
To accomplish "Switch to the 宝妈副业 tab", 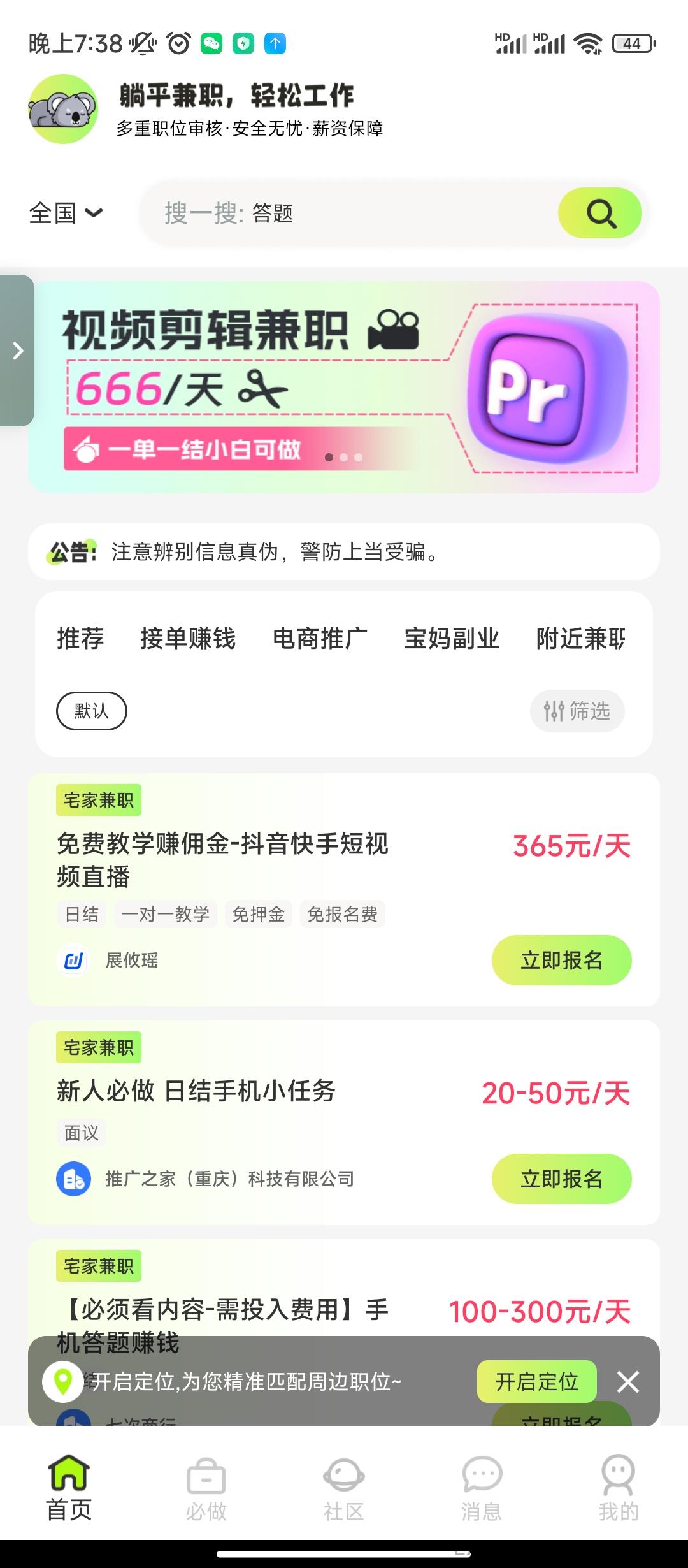I will tap(452, 638).
